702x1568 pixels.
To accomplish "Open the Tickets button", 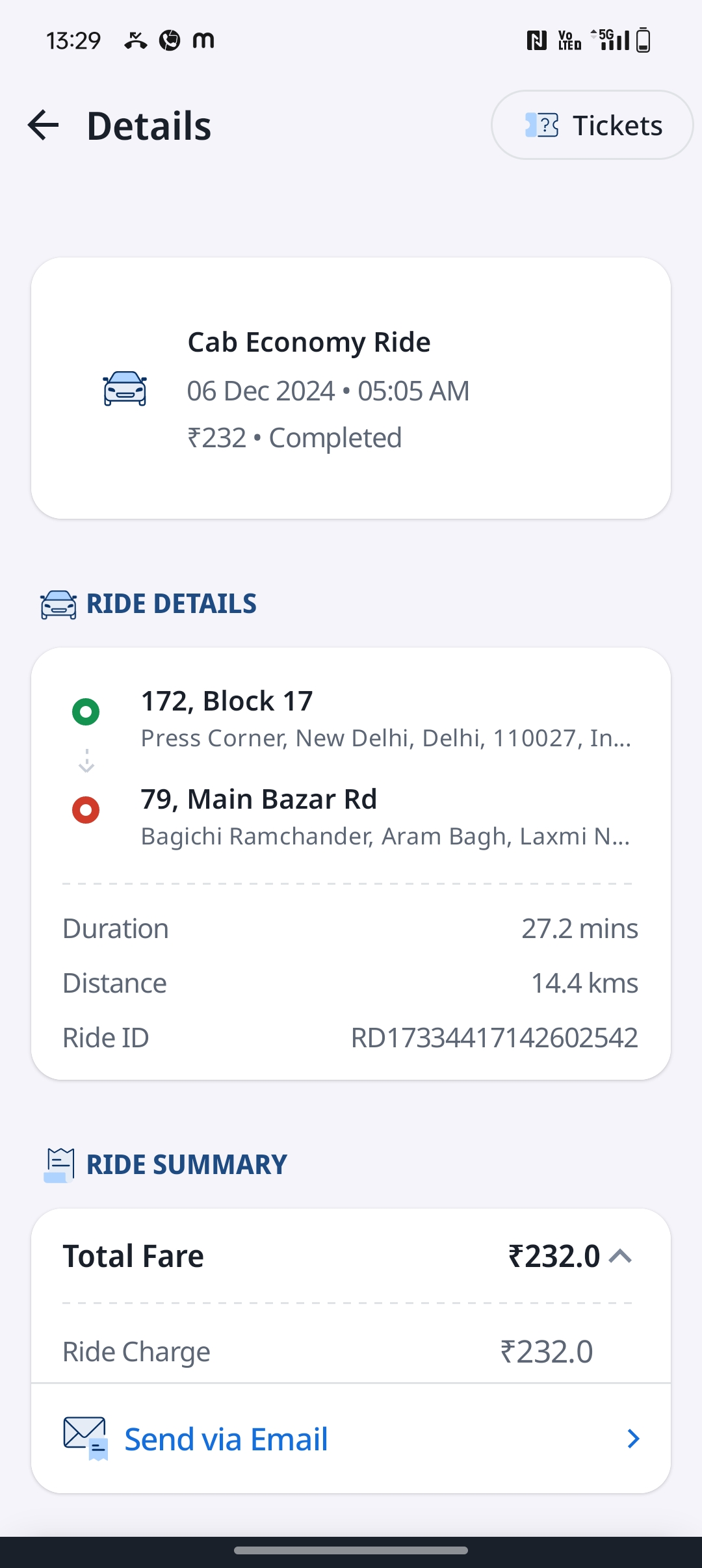I will point(592,125).
